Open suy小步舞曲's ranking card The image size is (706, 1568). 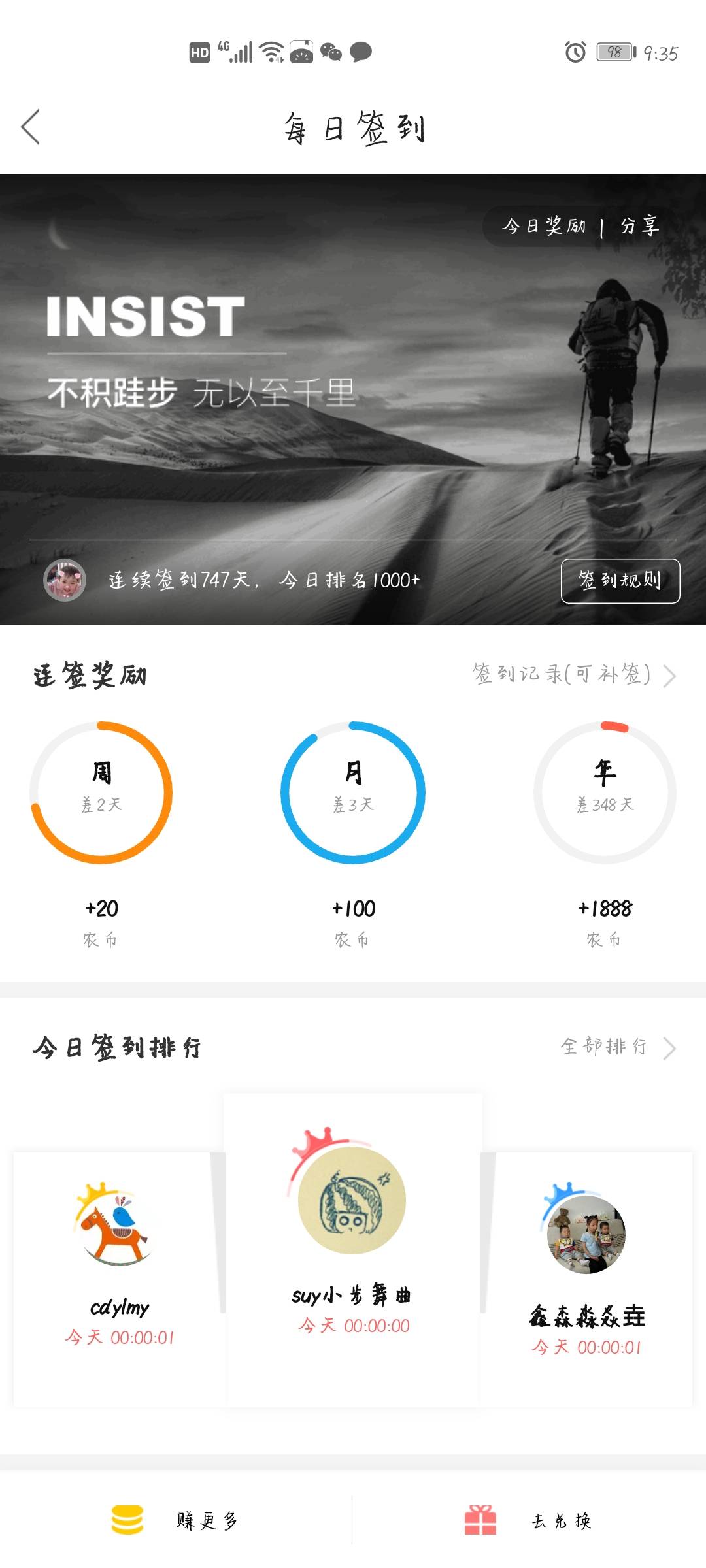[352, 1248]
